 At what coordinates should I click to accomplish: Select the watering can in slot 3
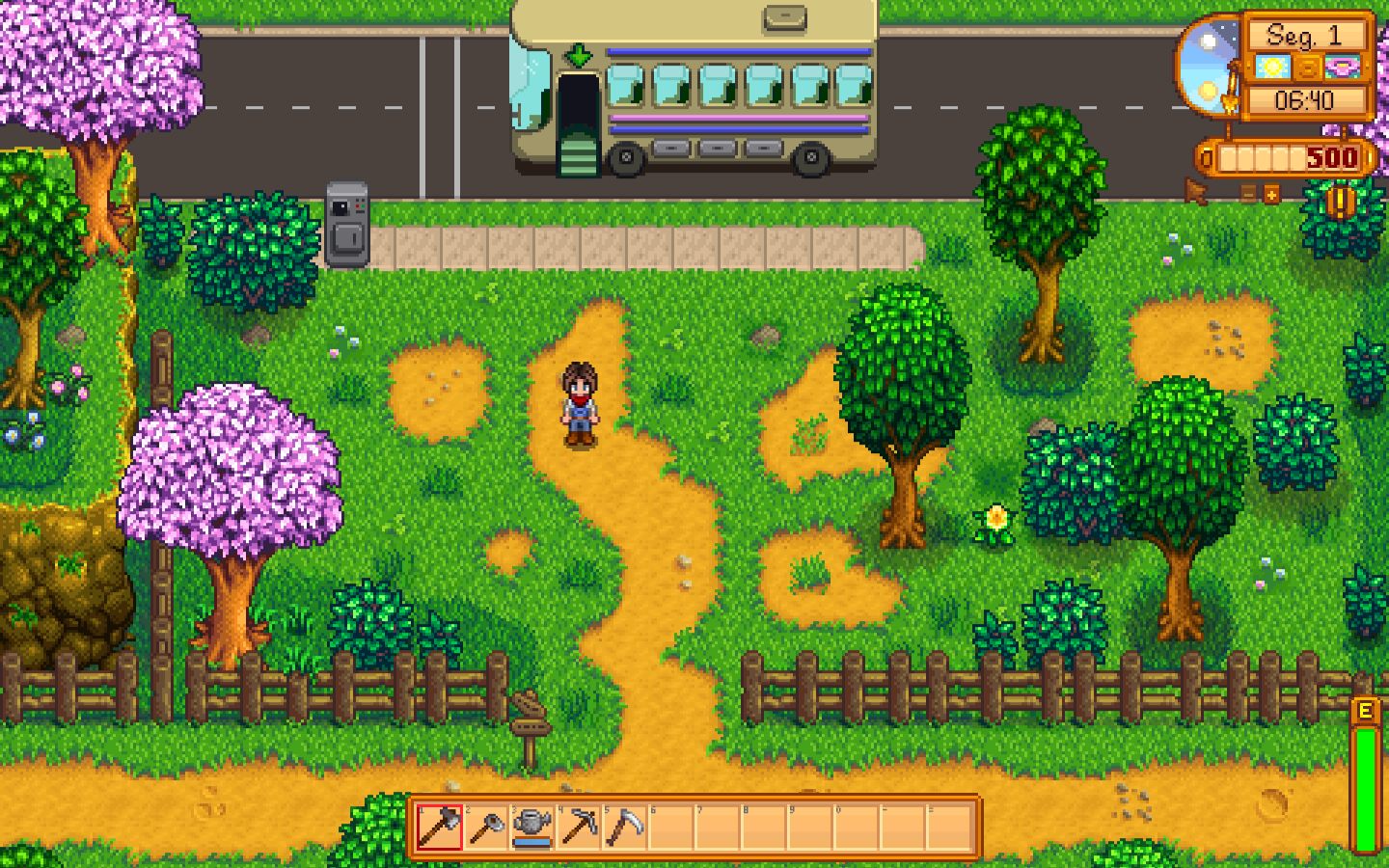[532, 827]
